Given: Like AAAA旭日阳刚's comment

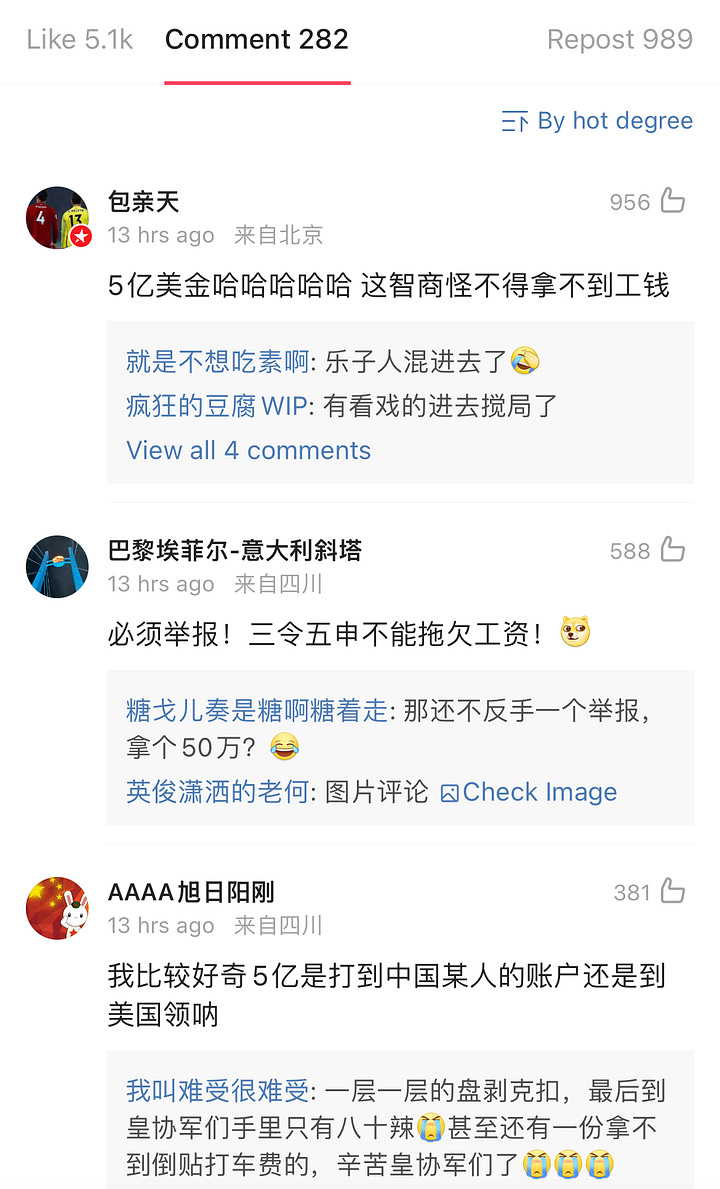Looking at the screenshot, I should click(673, 892).
